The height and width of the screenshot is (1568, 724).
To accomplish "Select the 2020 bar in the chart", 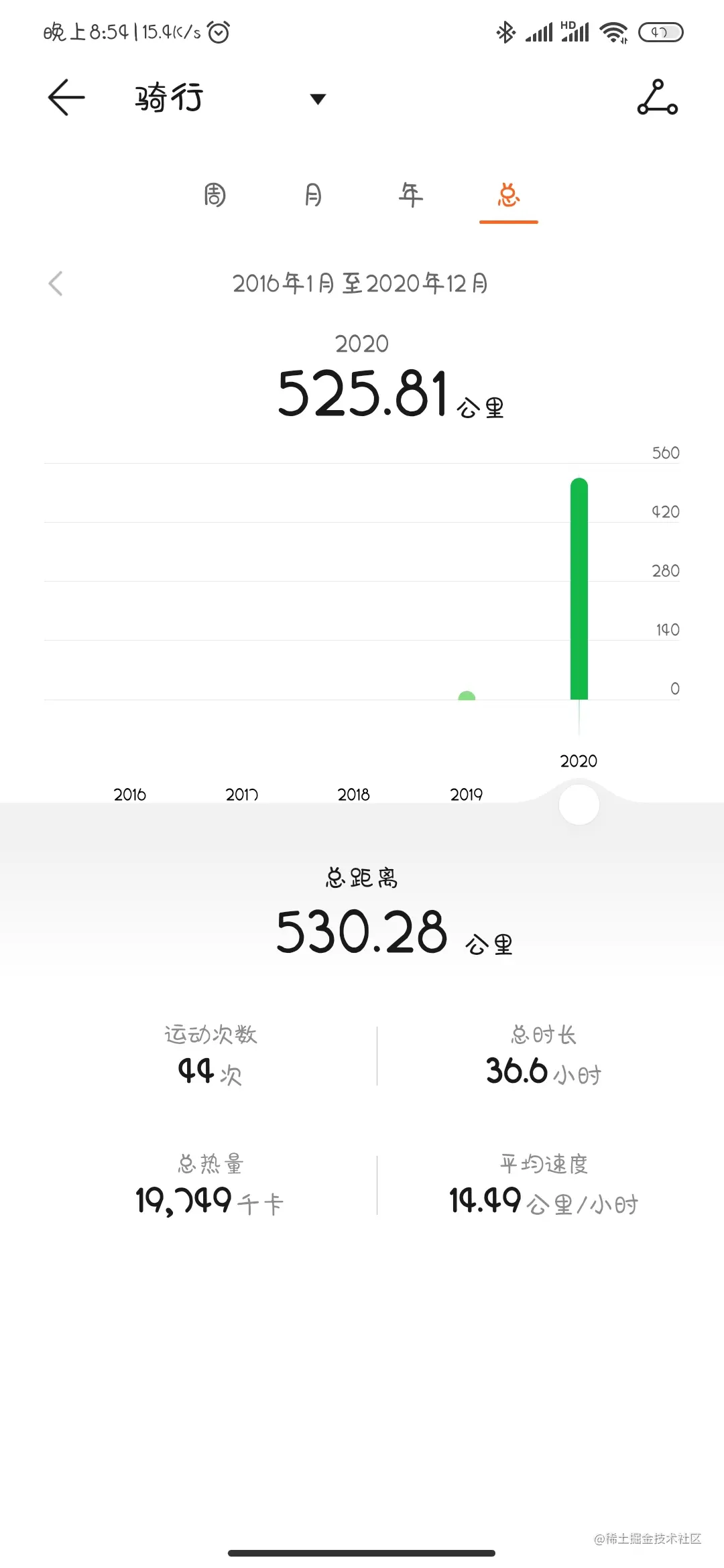I will 579,590.
